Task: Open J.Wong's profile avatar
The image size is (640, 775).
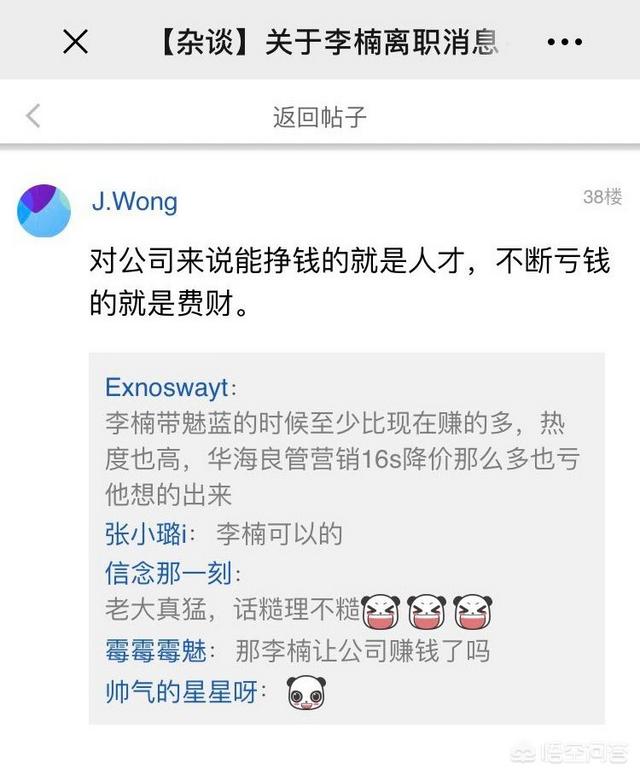Action: pyautogui.click(x=44, y=210)
